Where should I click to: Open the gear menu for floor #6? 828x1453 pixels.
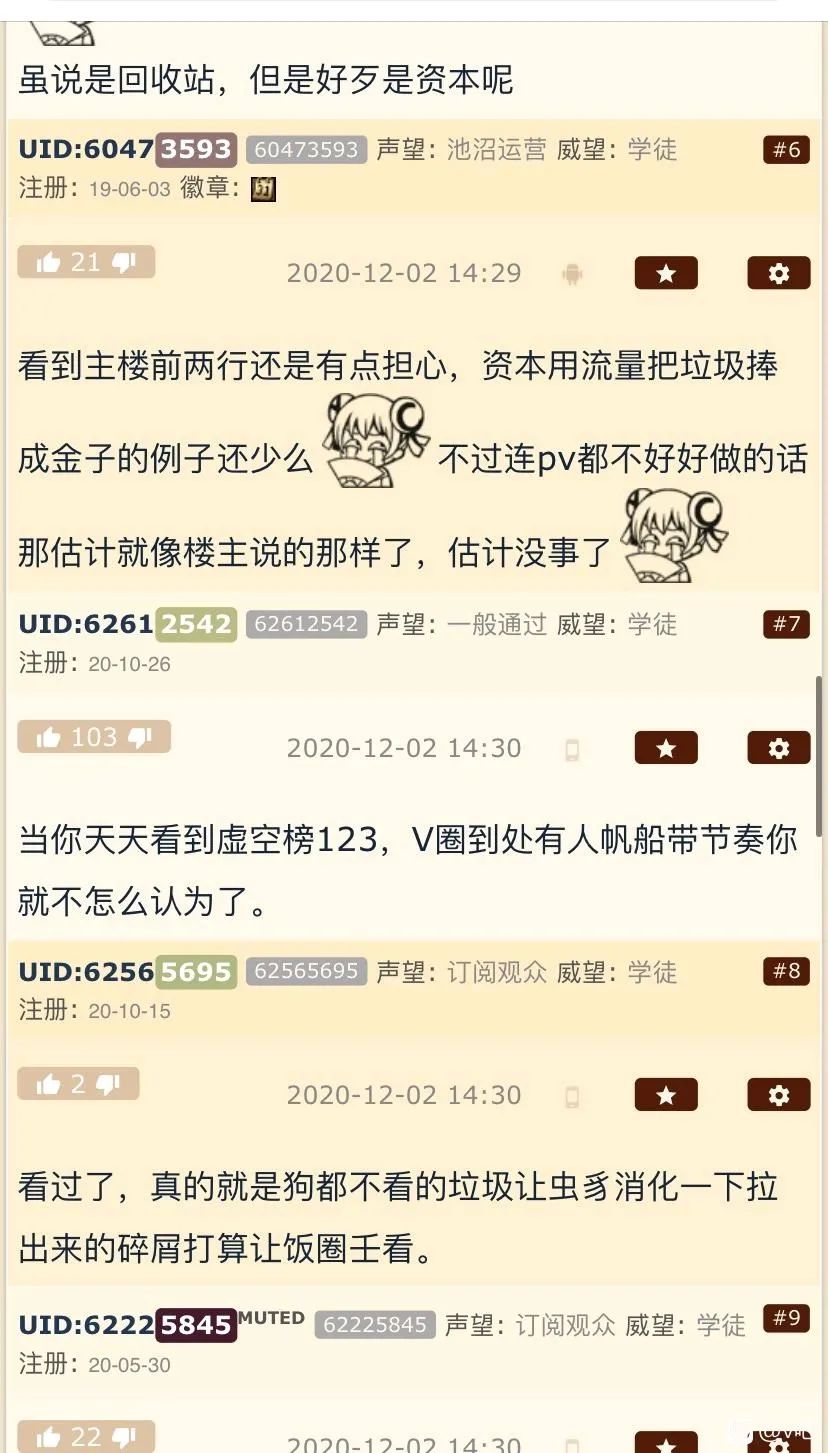(x=779, y=273)
